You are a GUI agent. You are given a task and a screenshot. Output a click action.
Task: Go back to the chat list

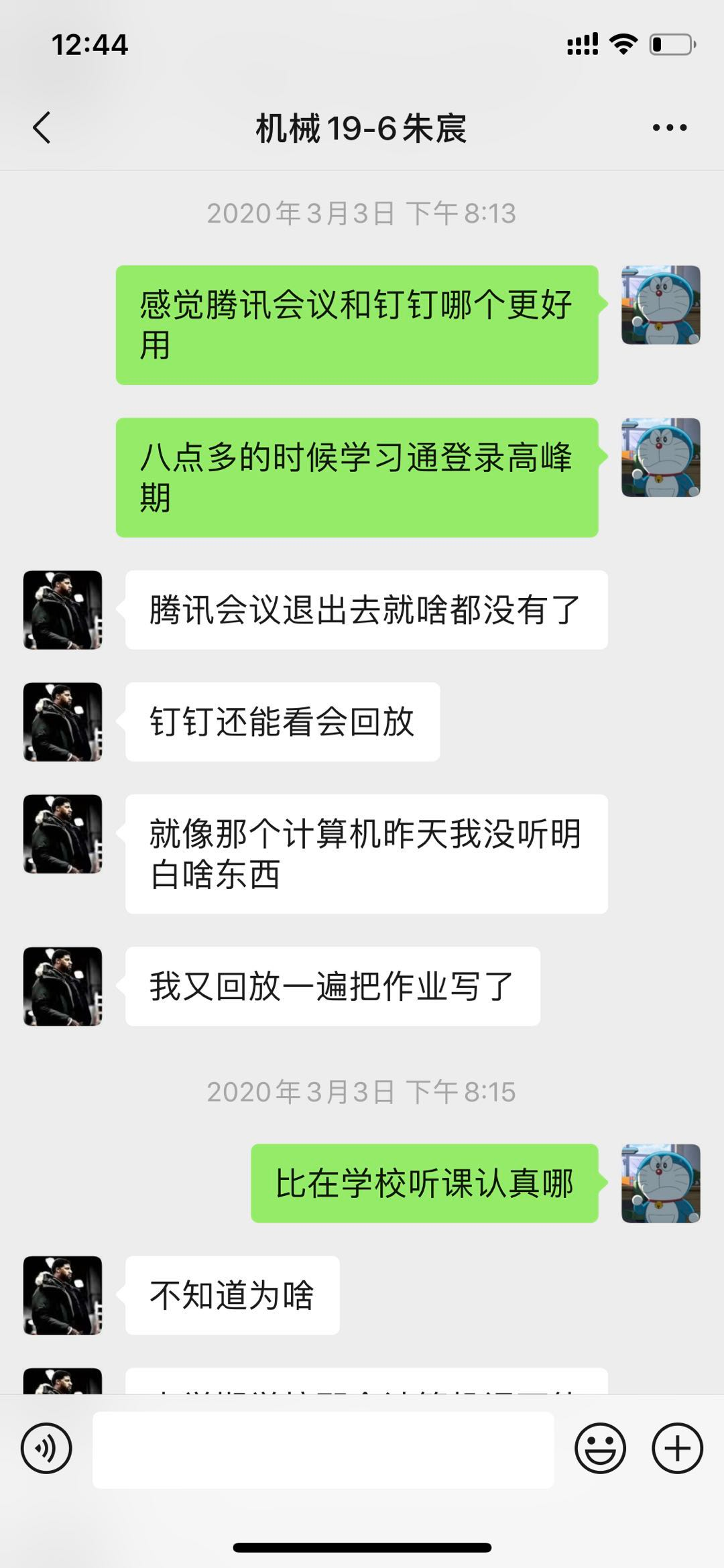click(42, 127)
